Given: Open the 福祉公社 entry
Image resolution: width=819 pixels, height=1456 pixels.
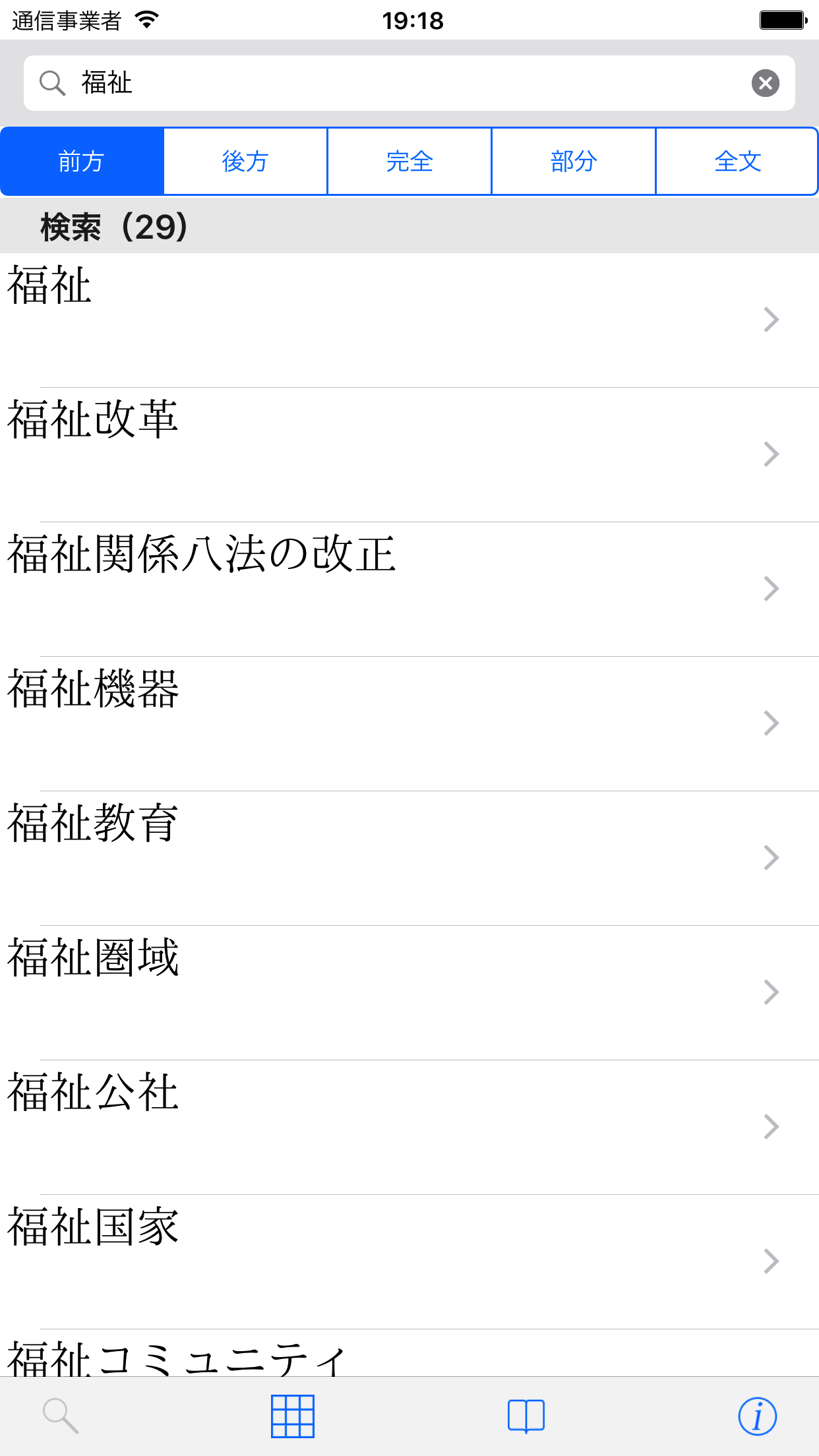Looking at the screenshot, I should (396, 1127).
